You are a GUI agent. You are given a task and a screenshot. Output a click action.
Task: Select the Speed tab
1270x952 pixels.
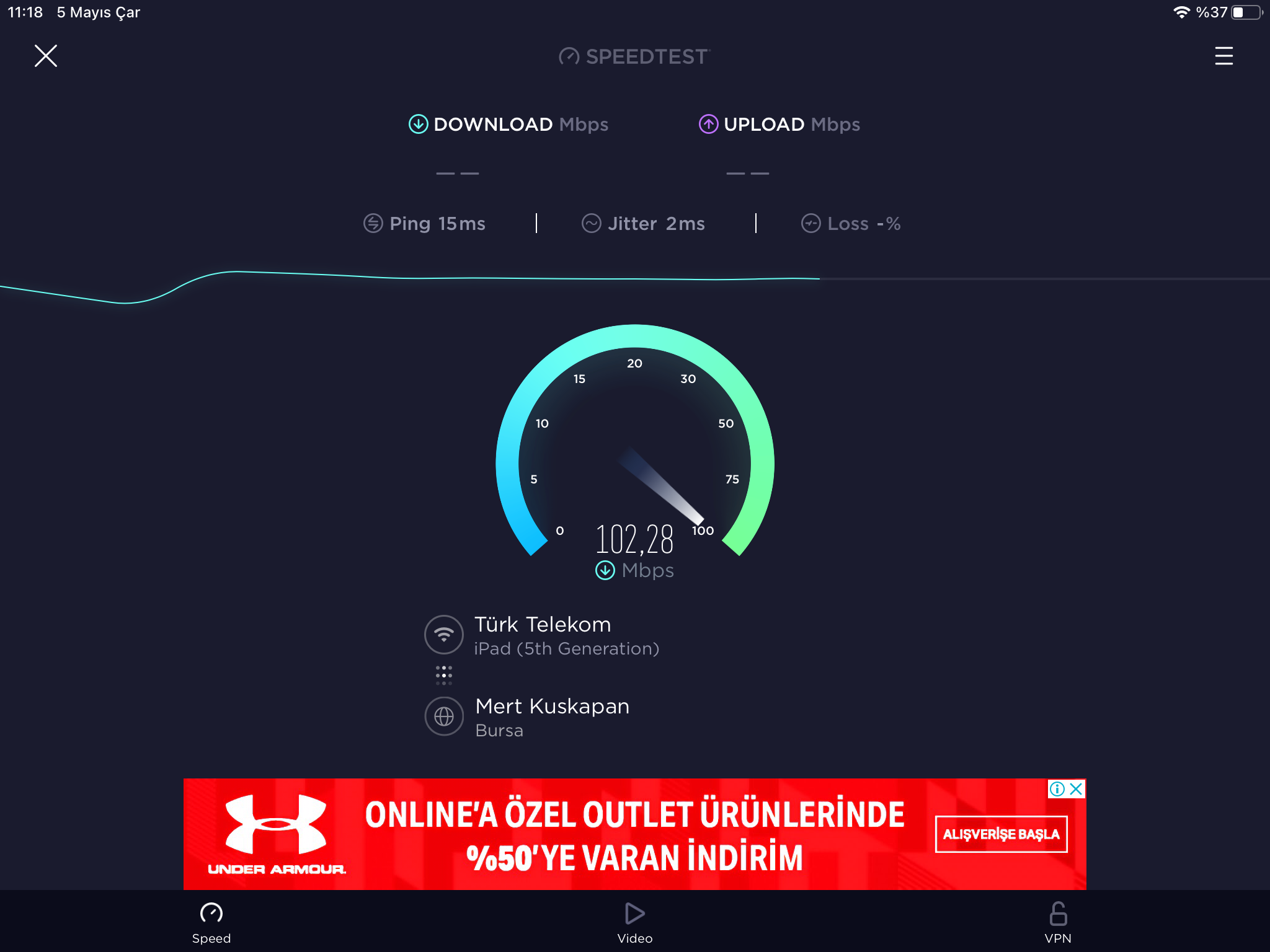tap(211, 922)
